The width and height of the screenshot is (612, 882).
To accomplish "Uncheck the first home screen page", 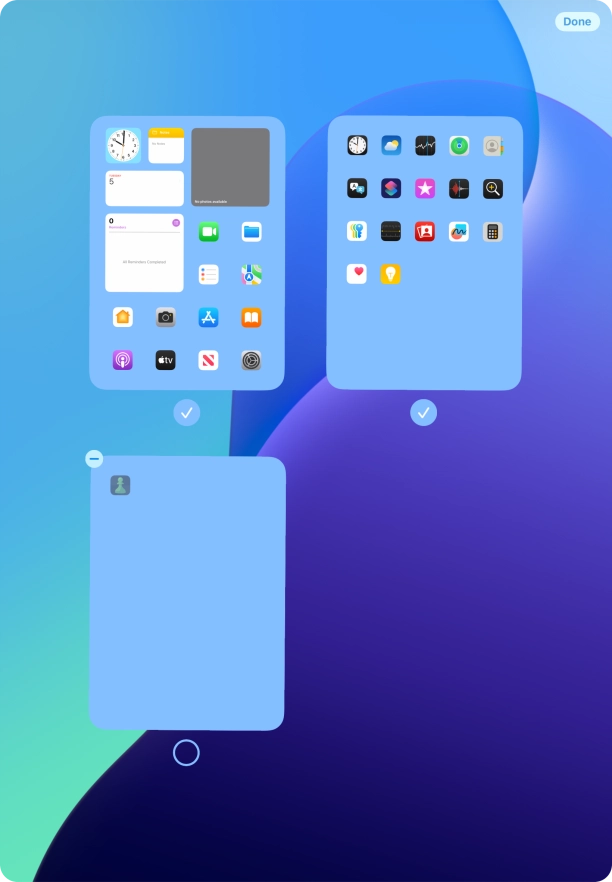I will click(186, 412).
